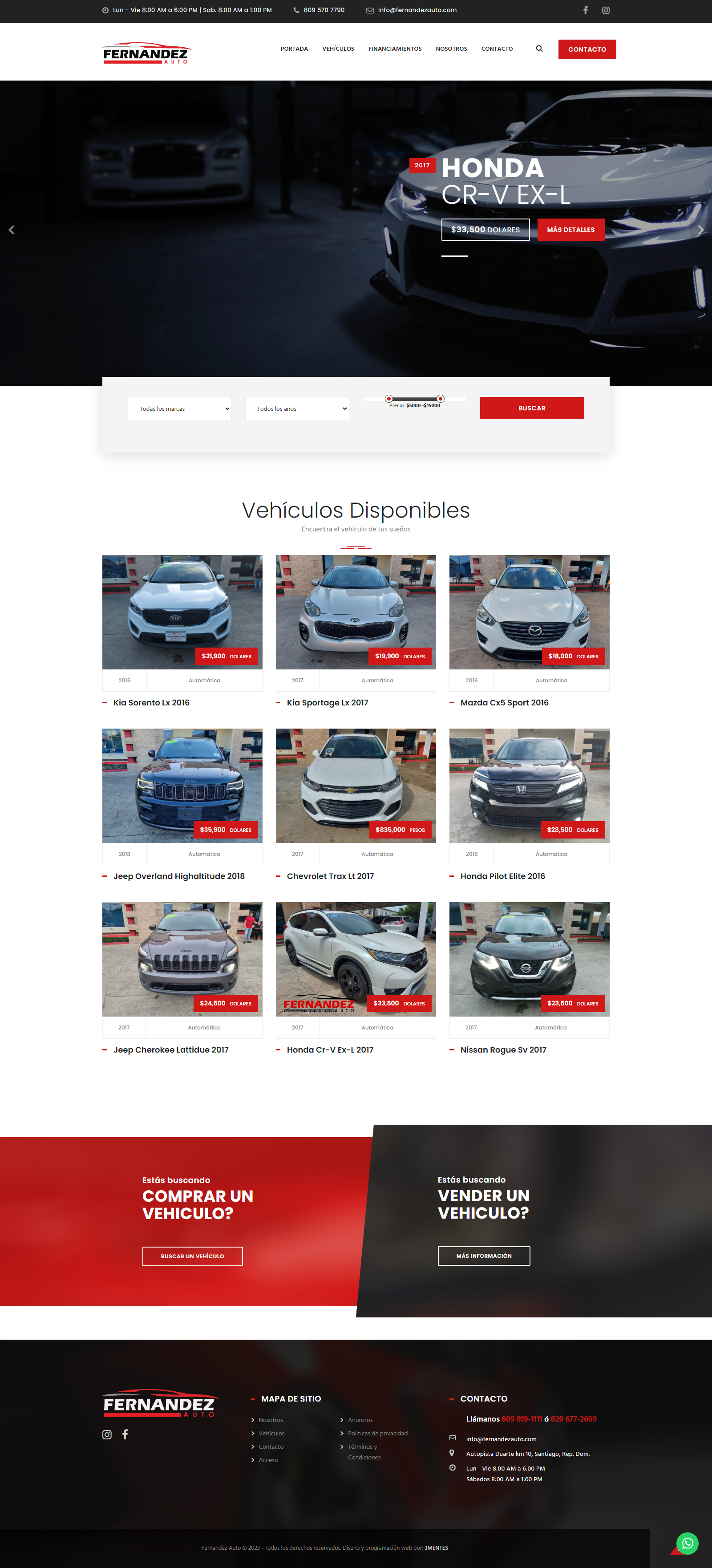Open the Chevrolet Trax Lt 2017 listing

330,876
